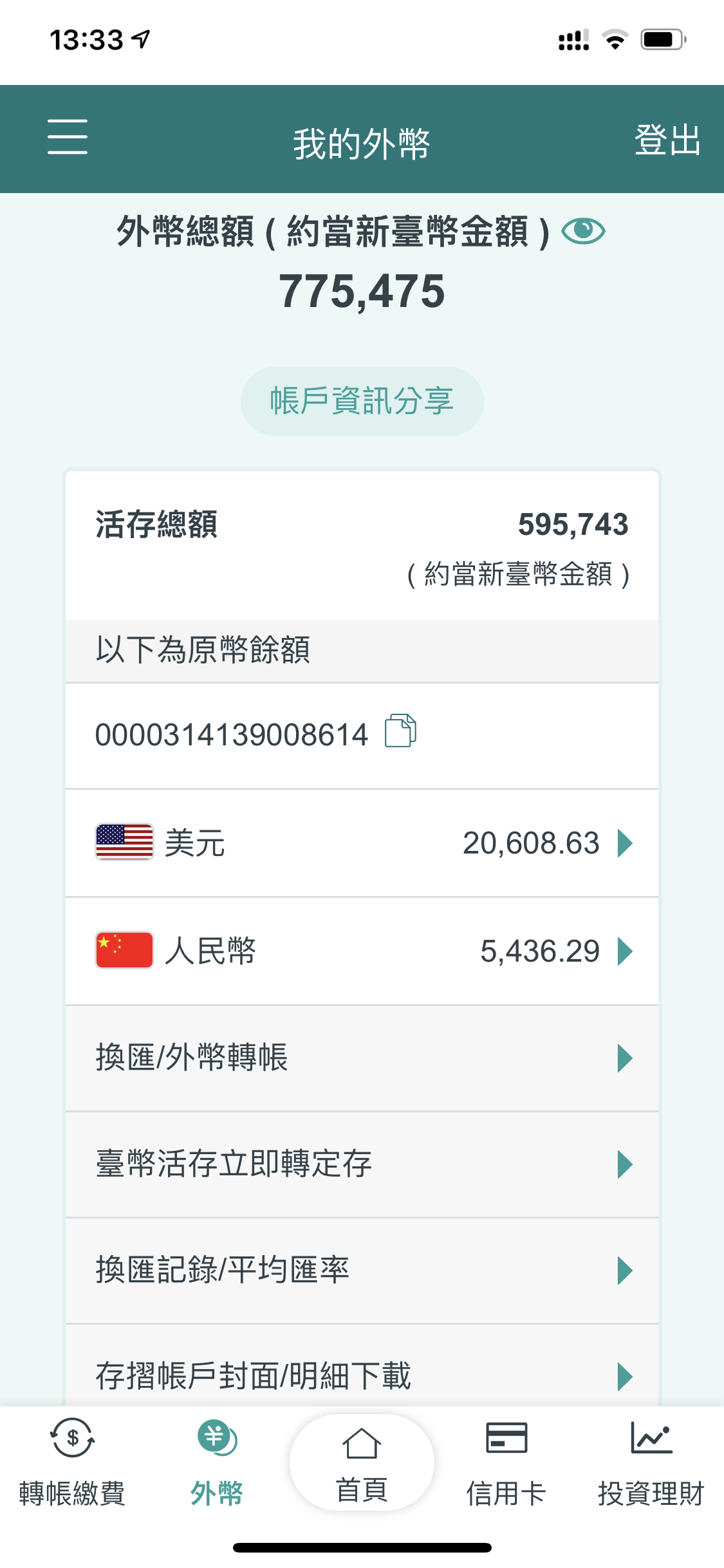Screen dimensions: 724x1568
Task: Open 存摺帳戶封面/明細下載
Action: coord(362,1375)
